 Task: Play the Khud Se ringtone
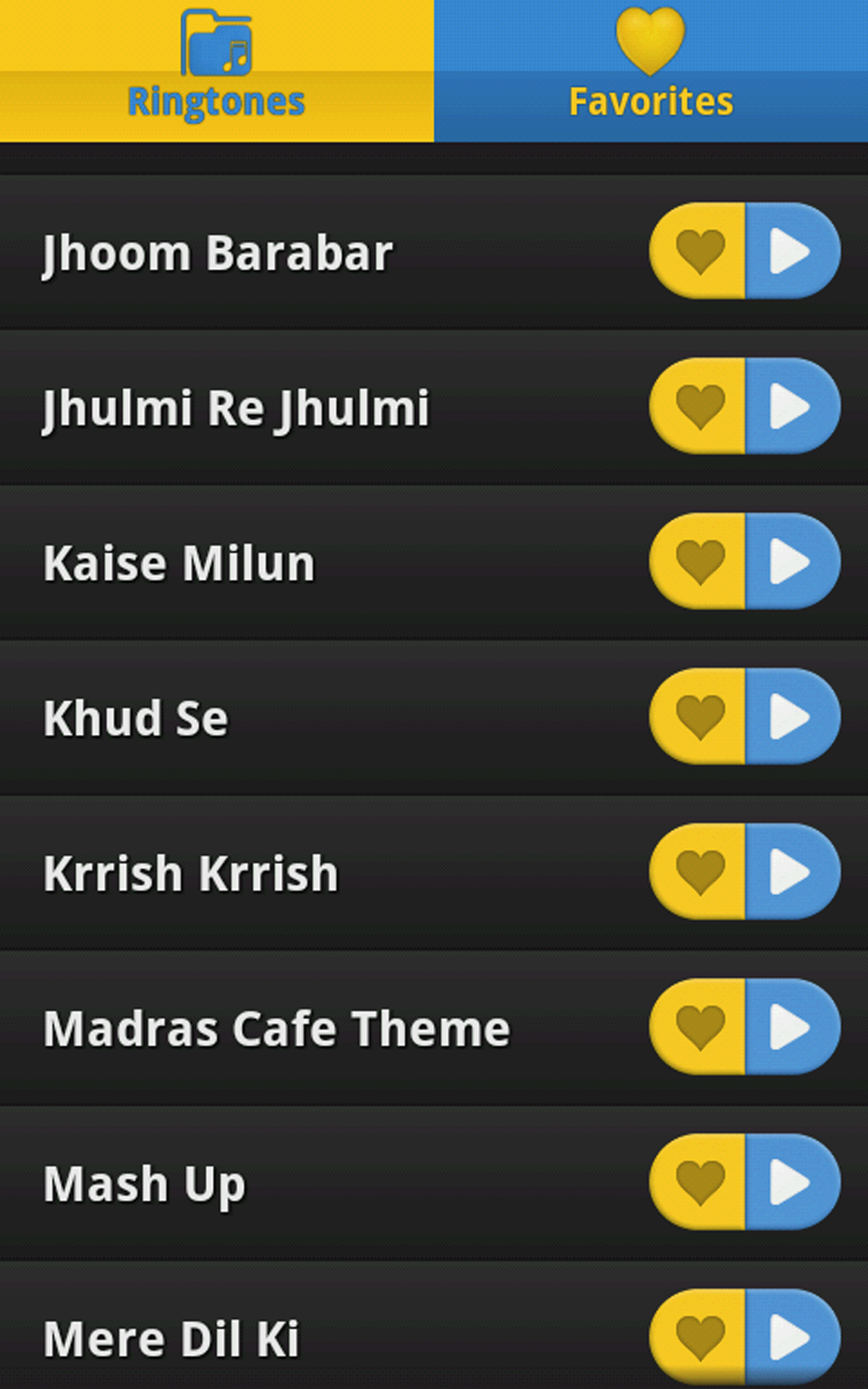pyautogui.click(x=791, y=716)
